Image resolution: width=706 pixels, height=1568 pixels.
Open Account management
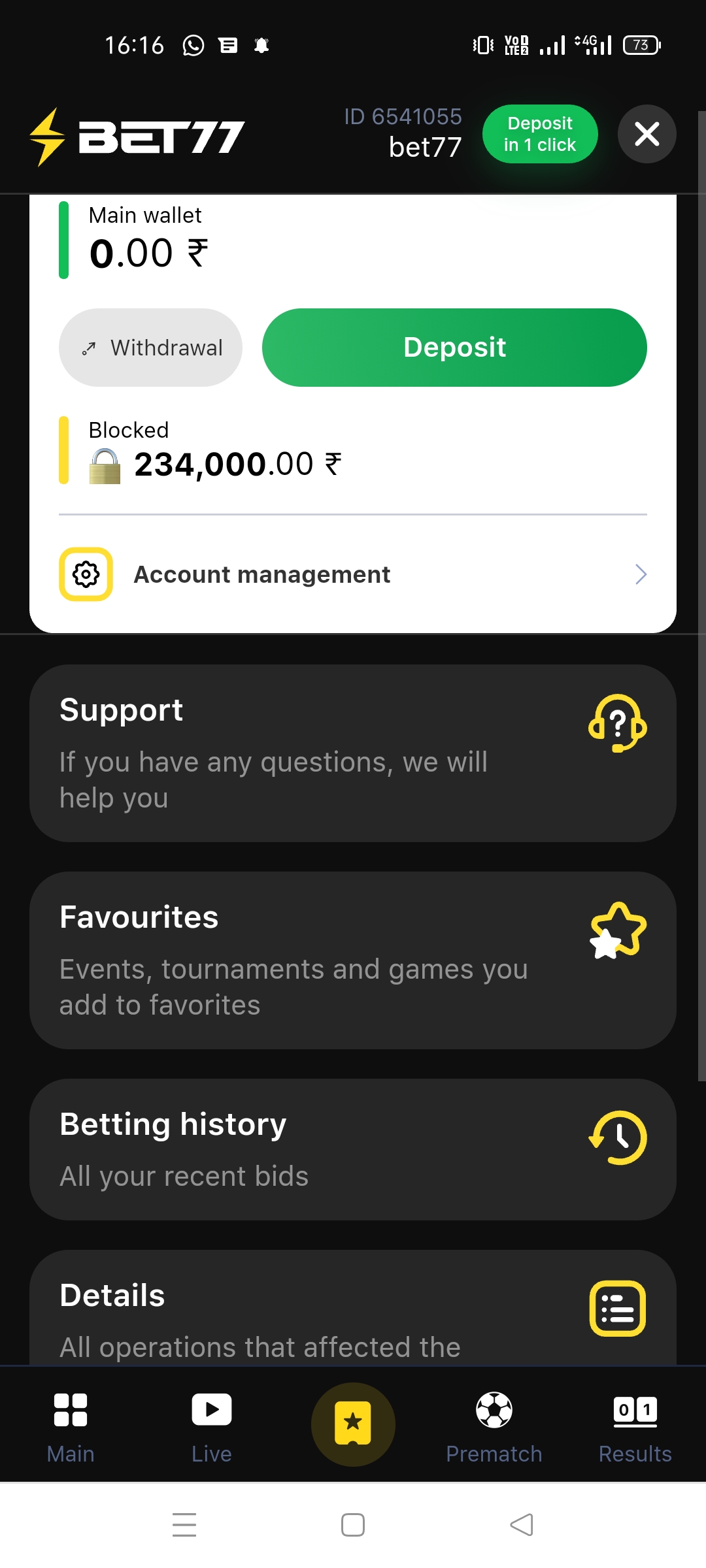(353, 574)
